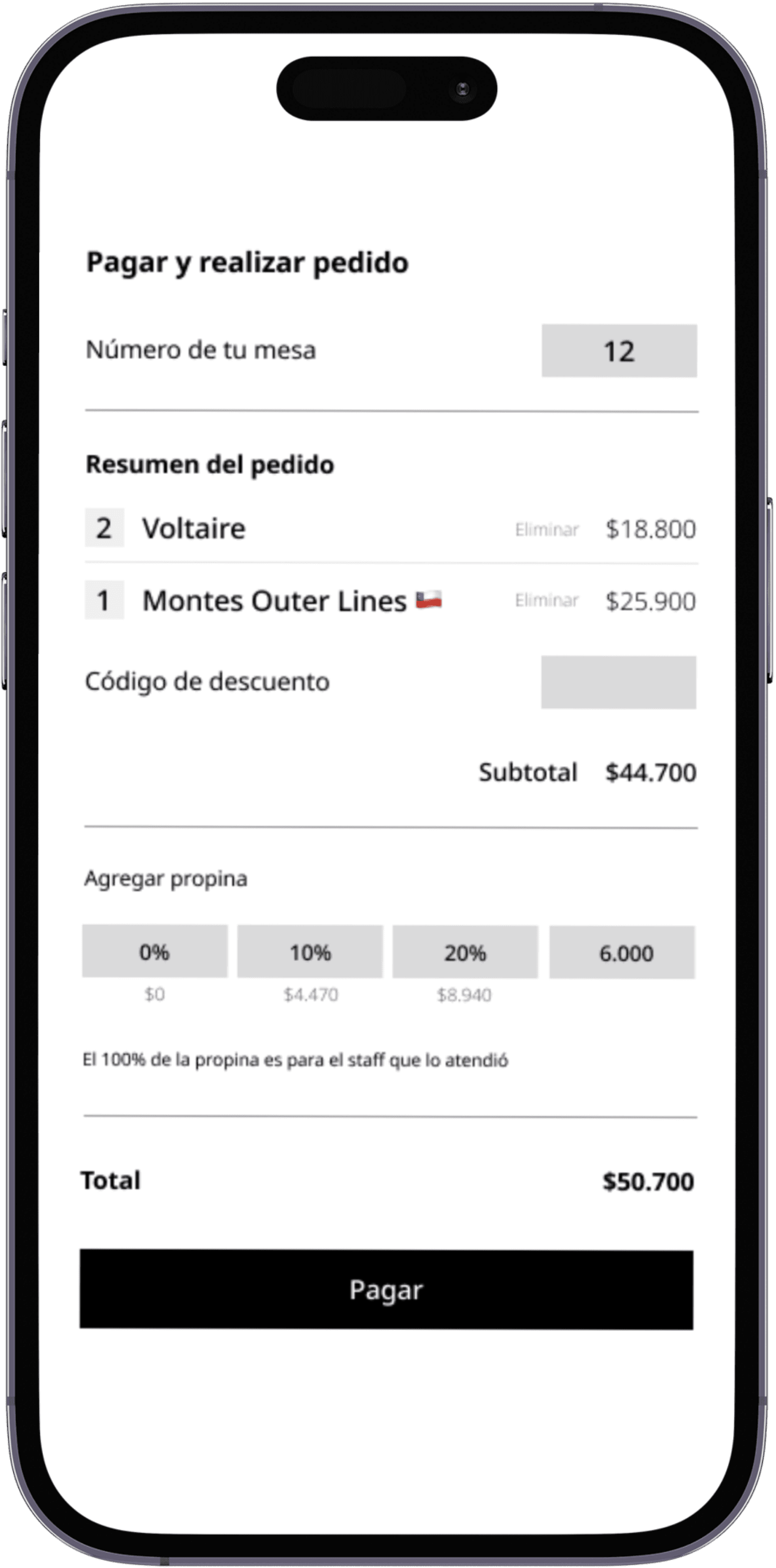
Task: Pick the 20% tip option
Action: coord(465,952)
